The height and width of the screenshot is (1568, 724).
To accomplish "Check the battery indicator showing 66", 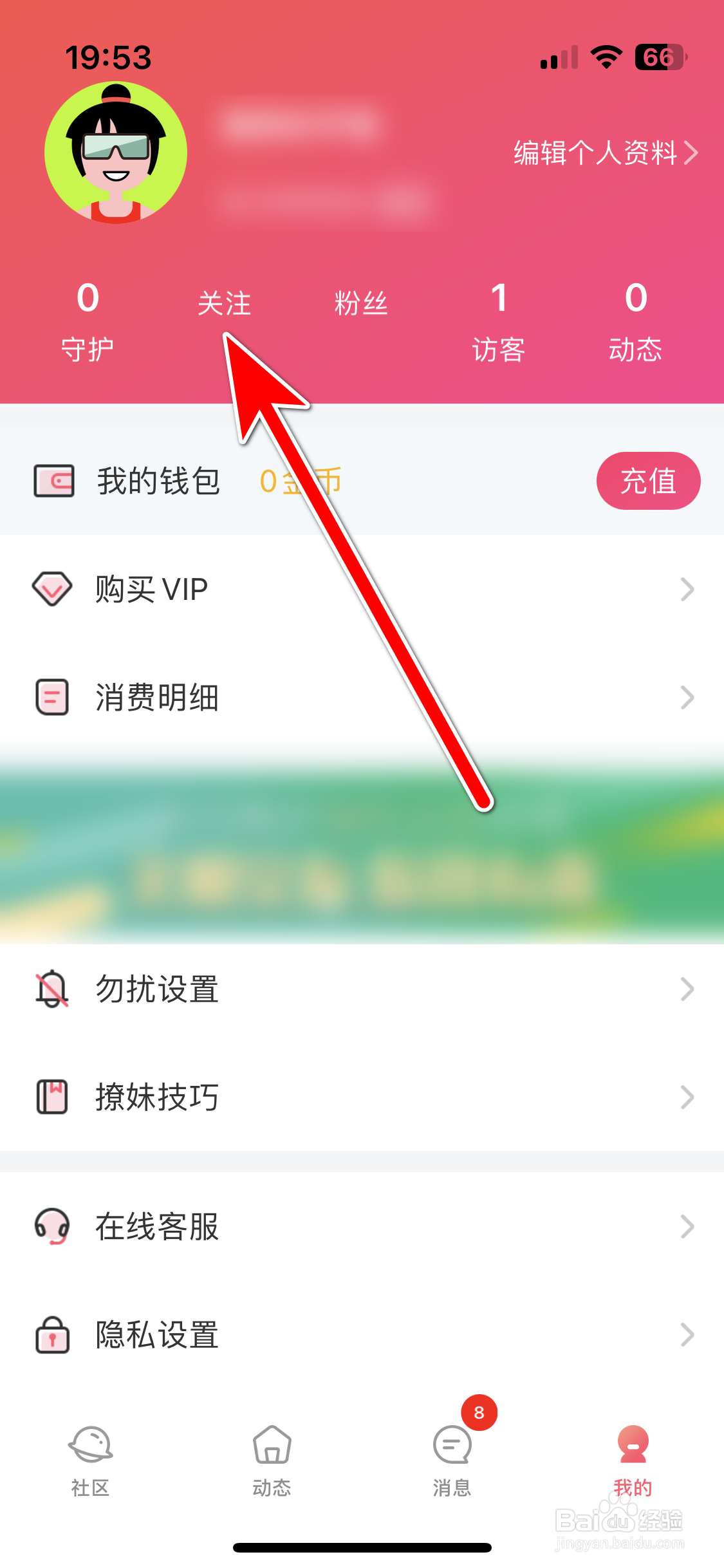I will click(657, 58).
